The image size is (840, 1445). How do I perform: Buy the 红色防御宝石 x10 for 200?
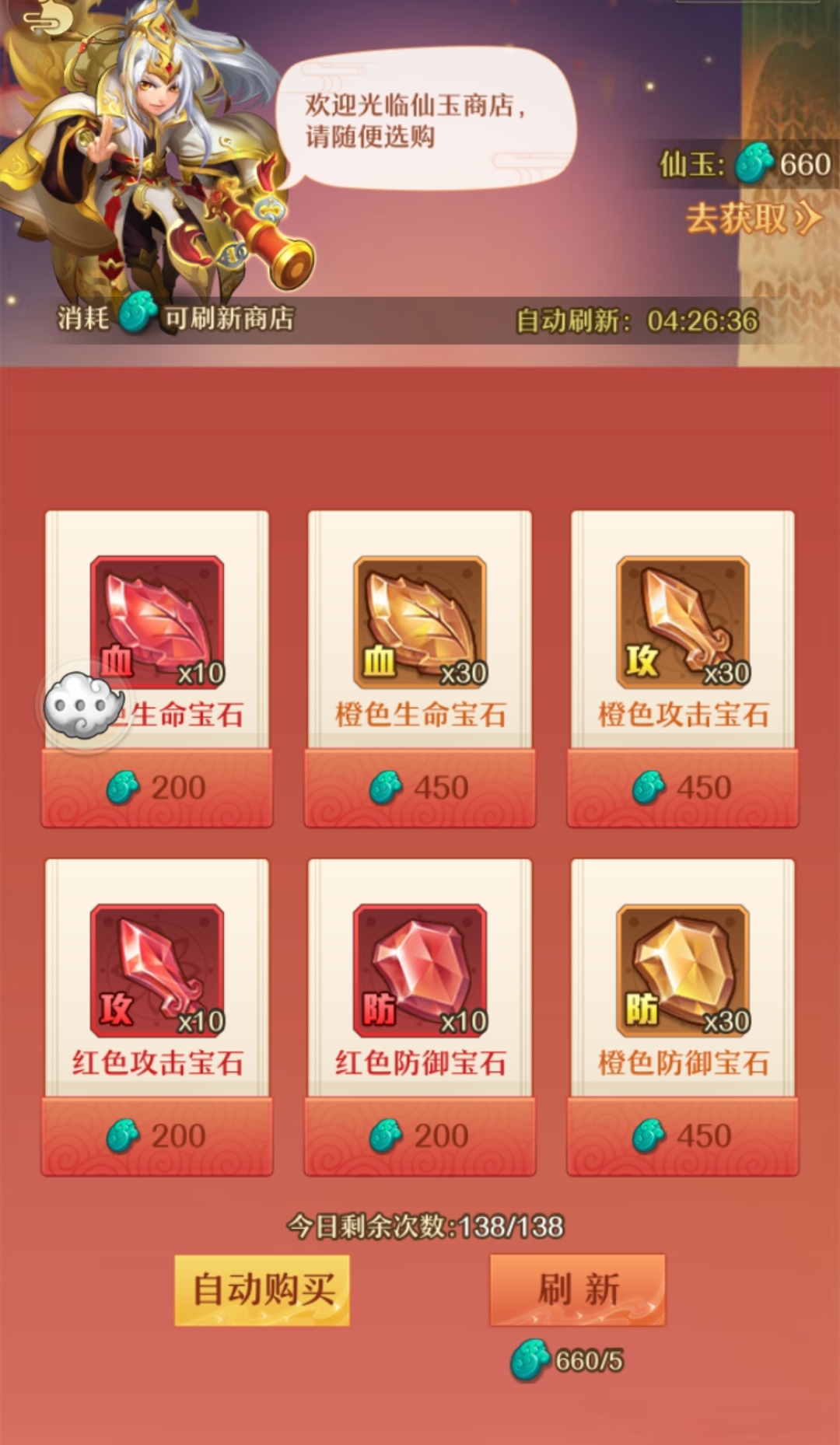click(420, 1135)
